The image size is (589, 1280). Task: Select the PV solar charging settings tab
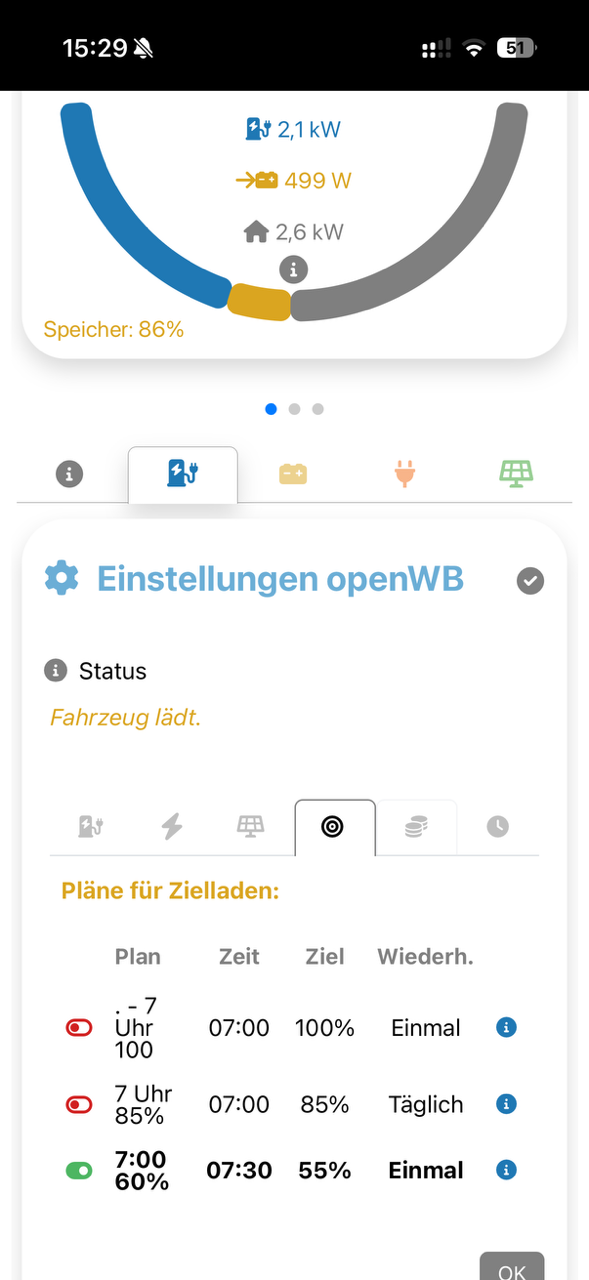coord(250,827)
